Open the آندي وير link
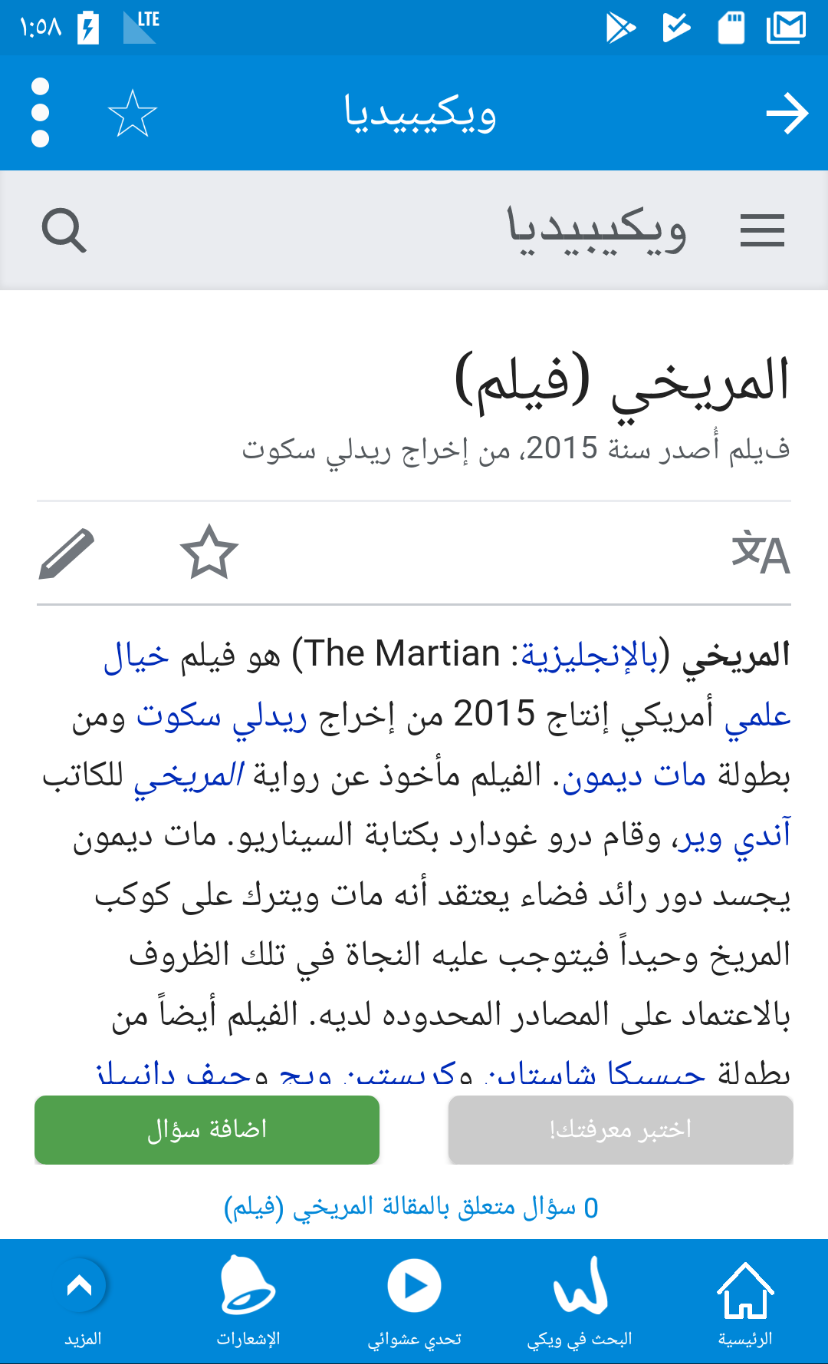Viewport: 828px width, 1364px height. click(735, 837)
